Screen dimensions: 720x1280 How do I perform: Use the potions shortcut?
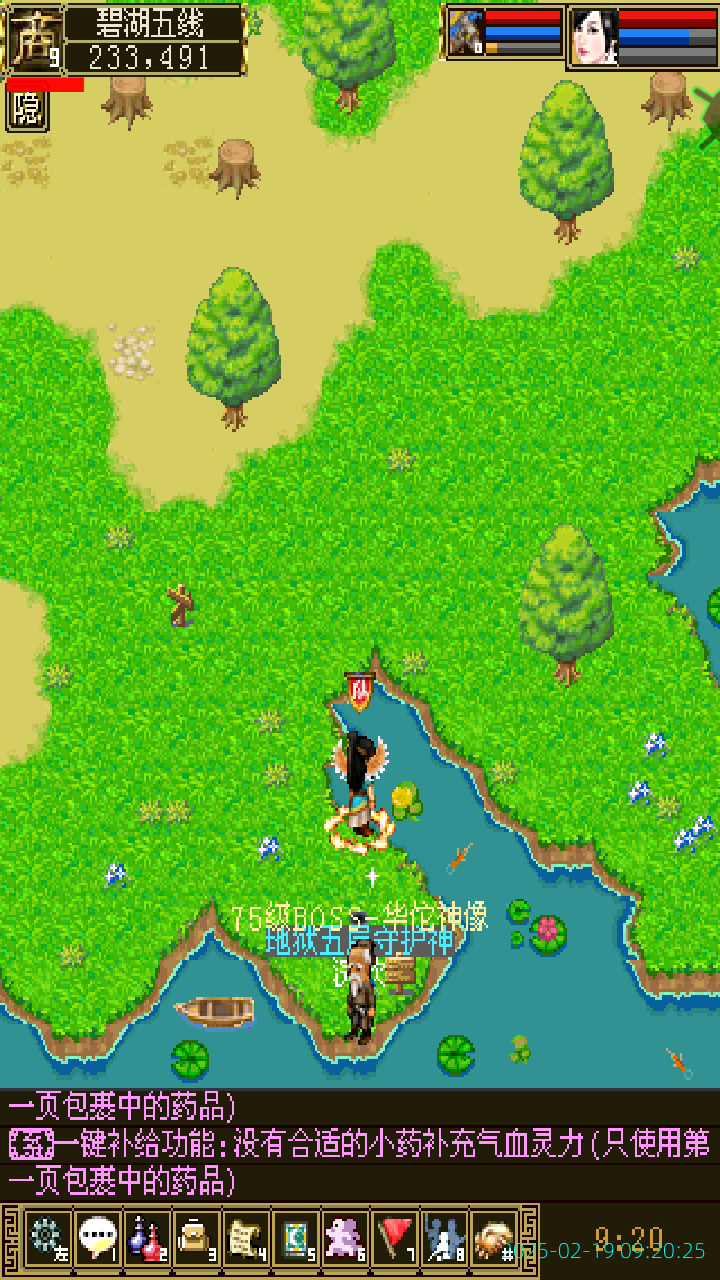(147, 1239)
